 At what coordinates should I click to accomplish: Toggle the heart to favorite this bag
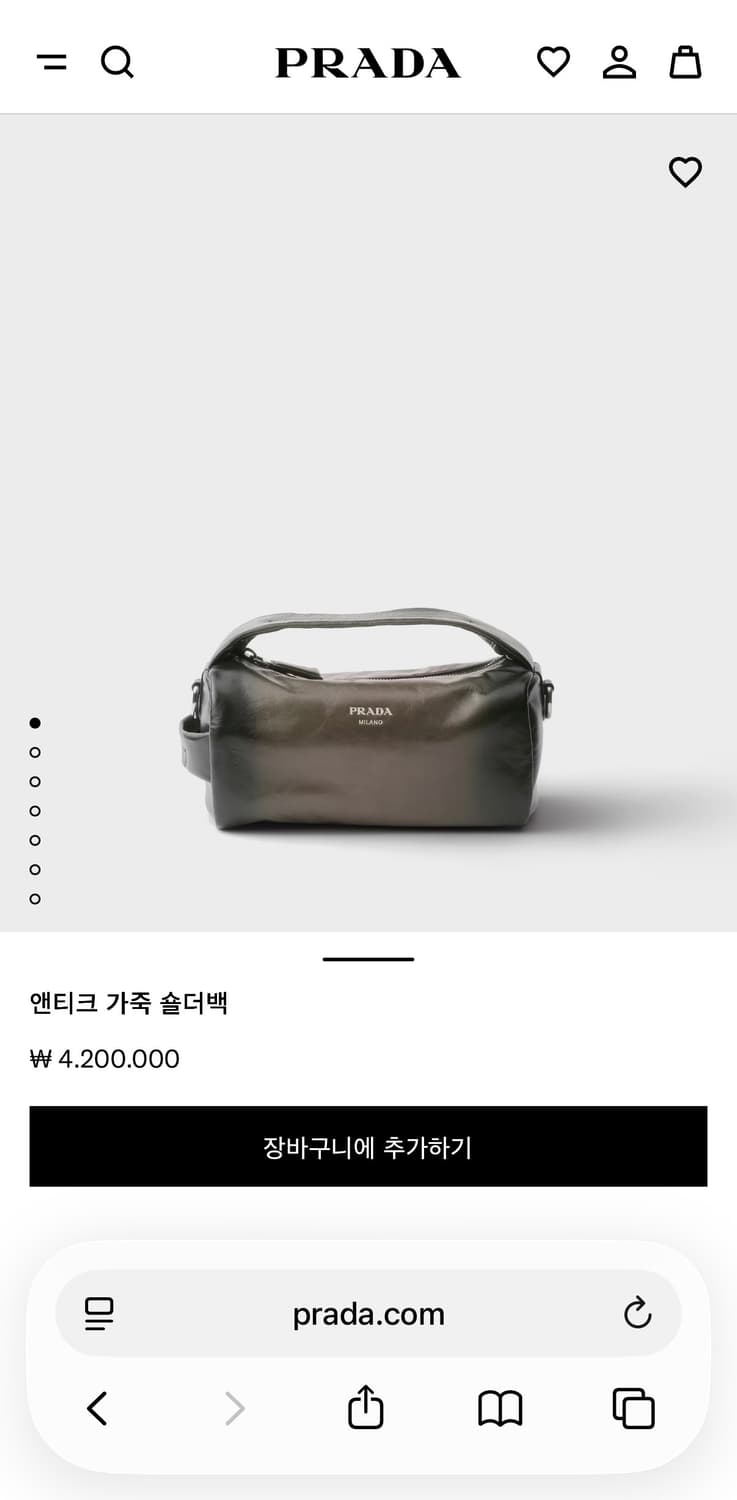click(684, 171)
